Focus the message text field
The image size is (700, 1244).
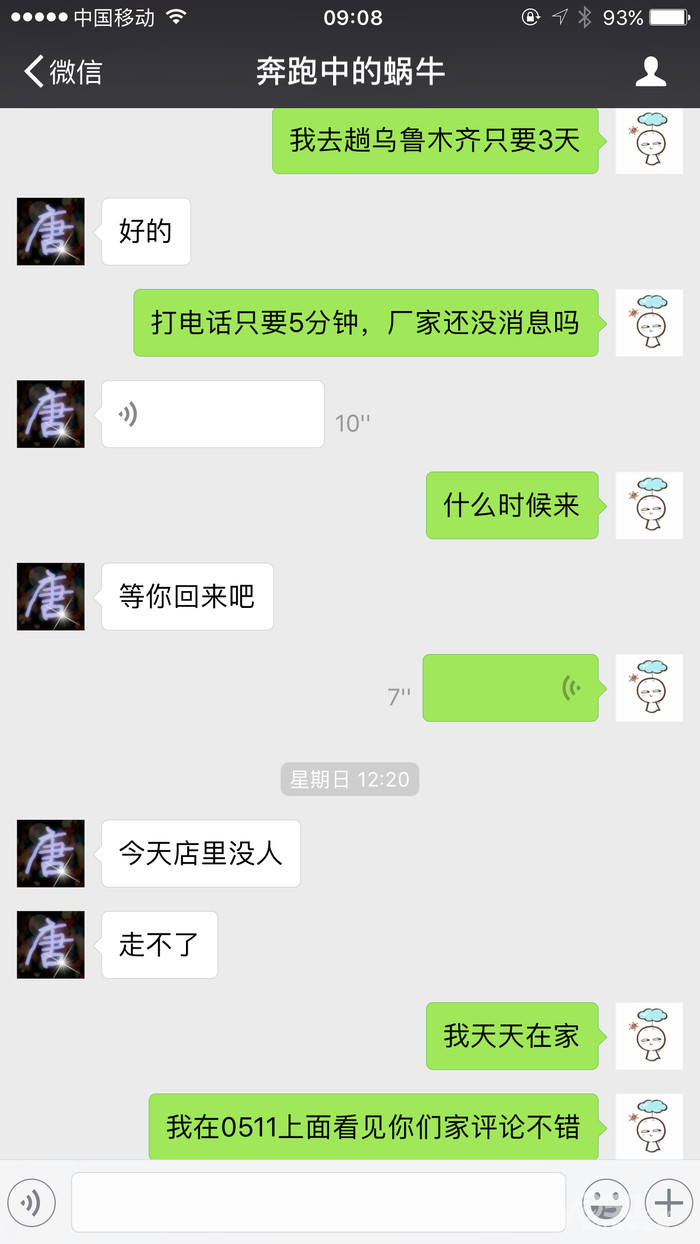[x=318, y=1203]
